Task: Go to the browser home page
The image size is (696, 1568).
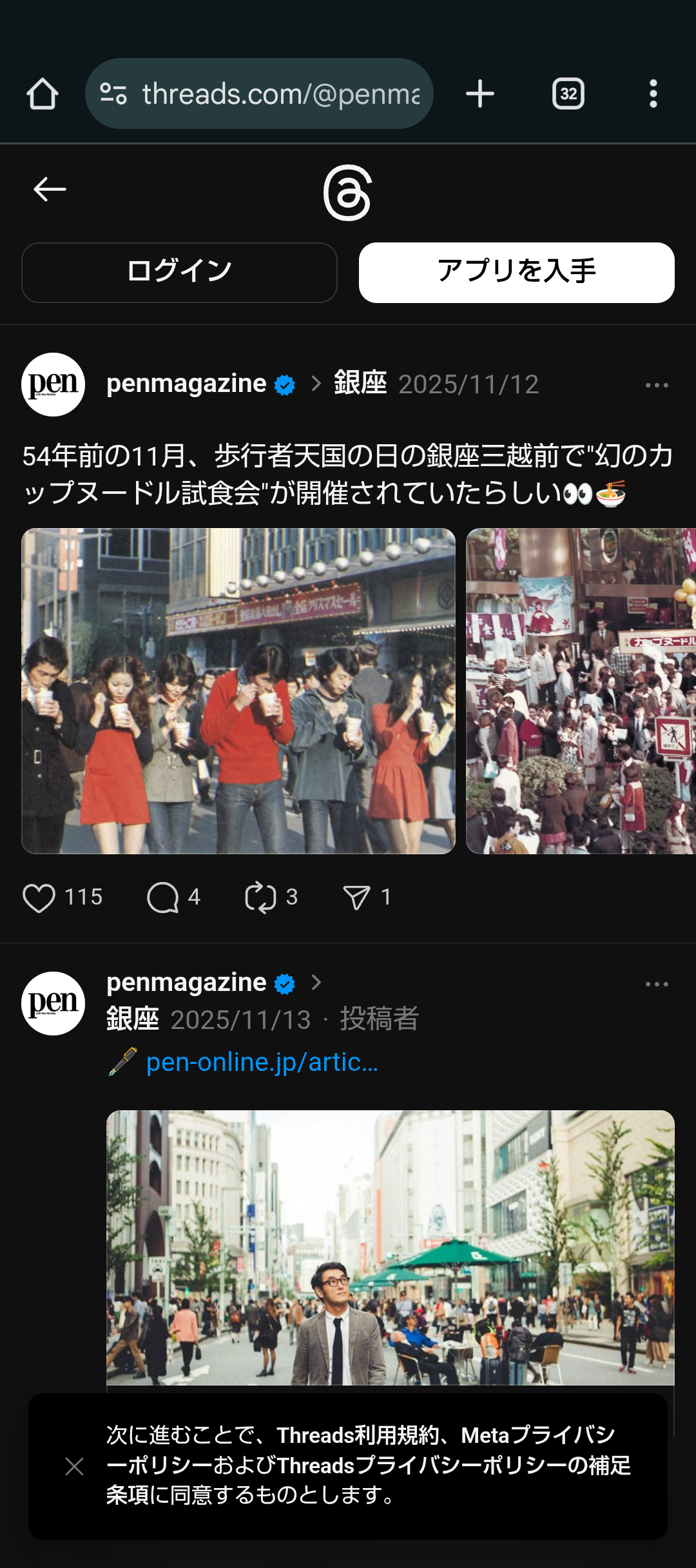Action: (43, 94)
